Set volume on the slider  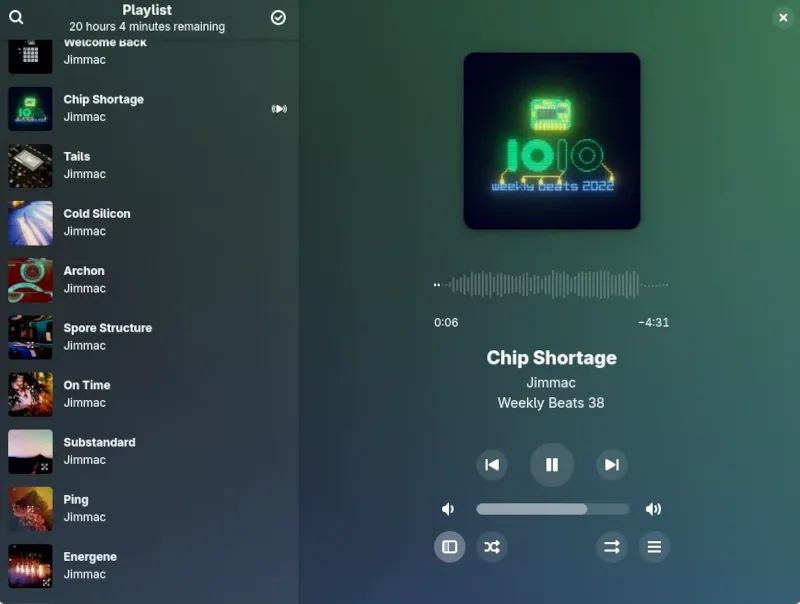click(552, 509)
